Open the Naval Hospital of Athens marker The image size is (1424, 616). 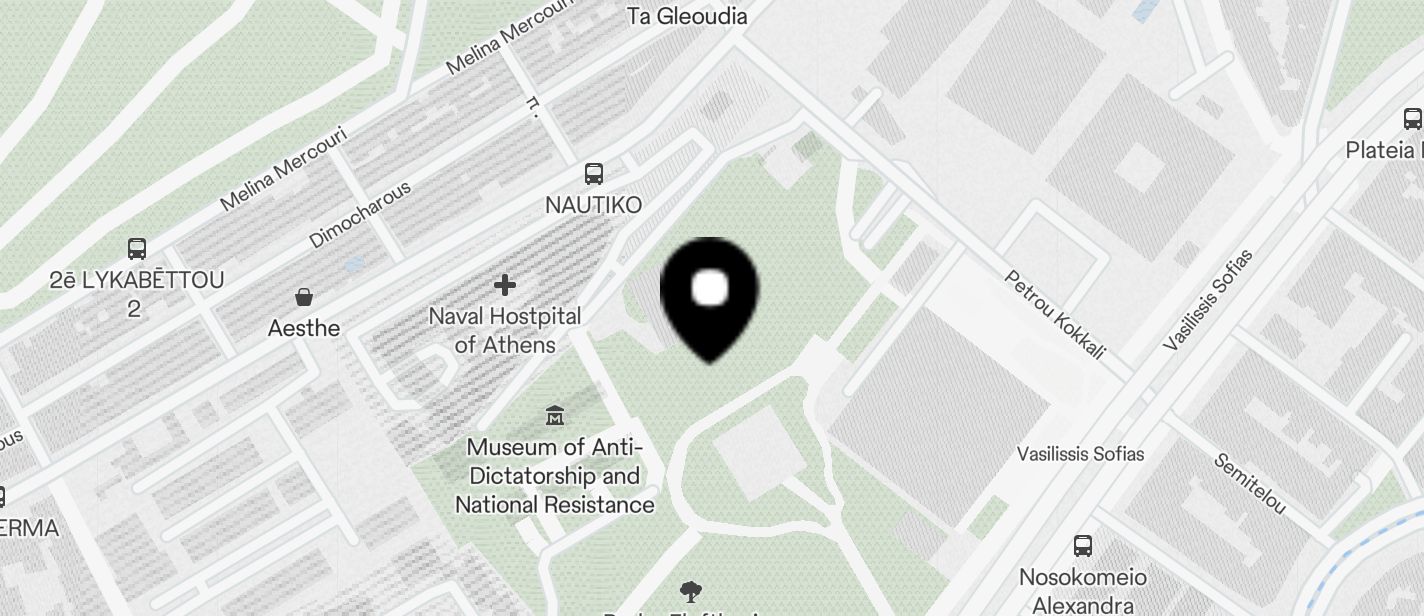click(x=505, y=286)
